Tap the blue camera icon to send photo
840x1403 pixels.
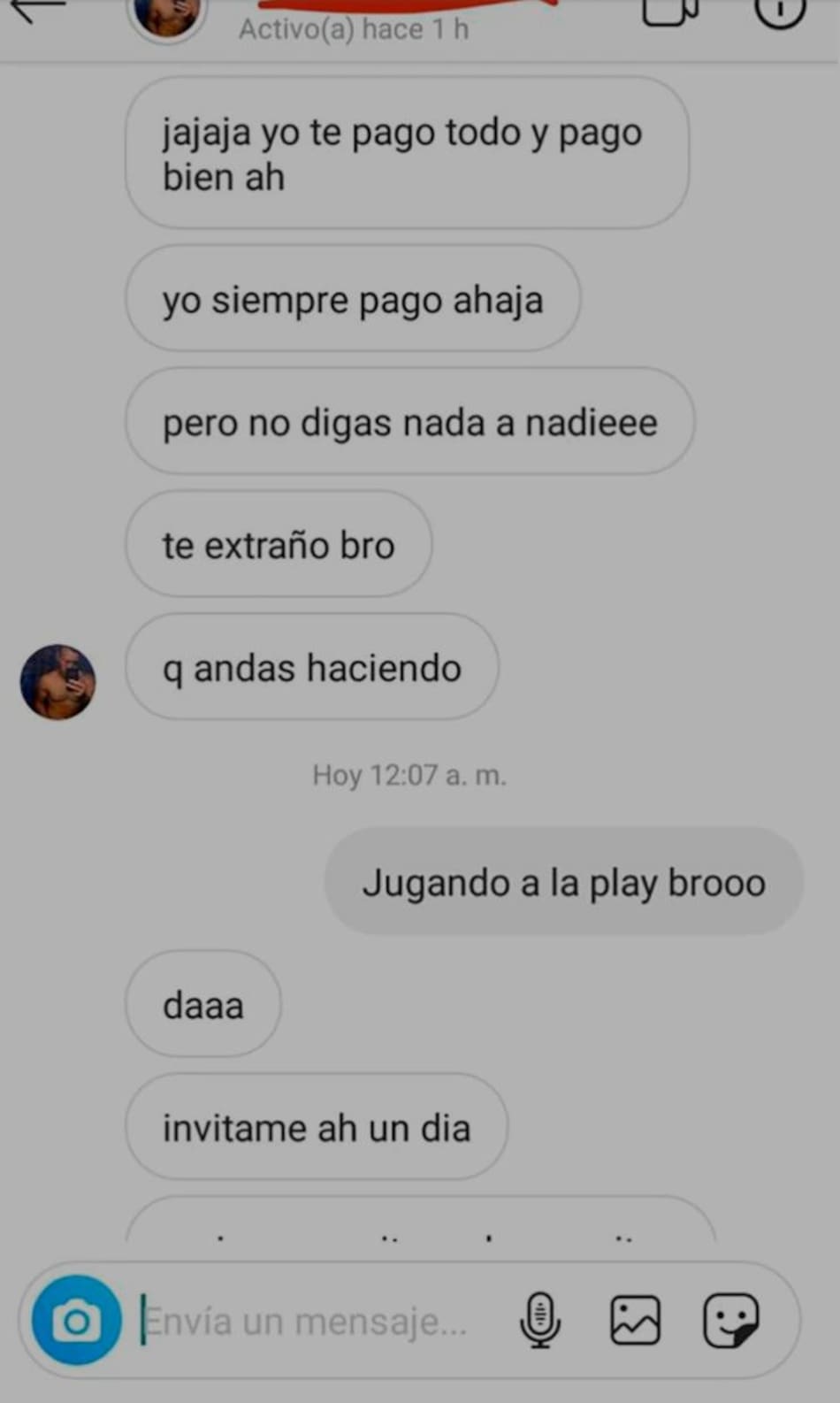[x=77, y=1320]
